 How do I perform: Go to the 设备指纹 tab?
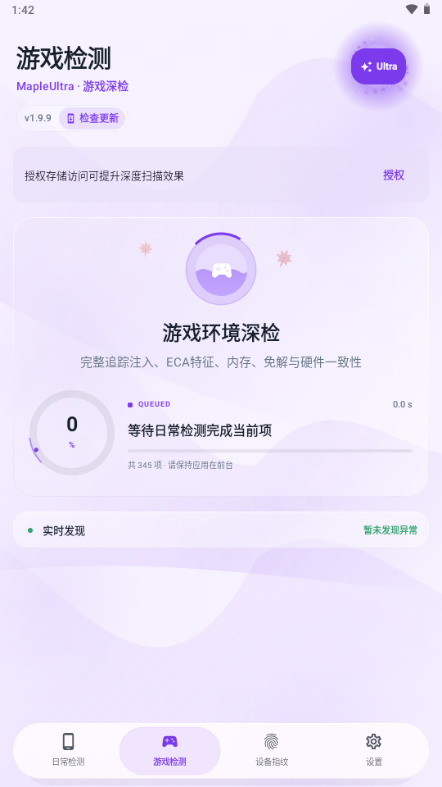click(x=271, y=750)
